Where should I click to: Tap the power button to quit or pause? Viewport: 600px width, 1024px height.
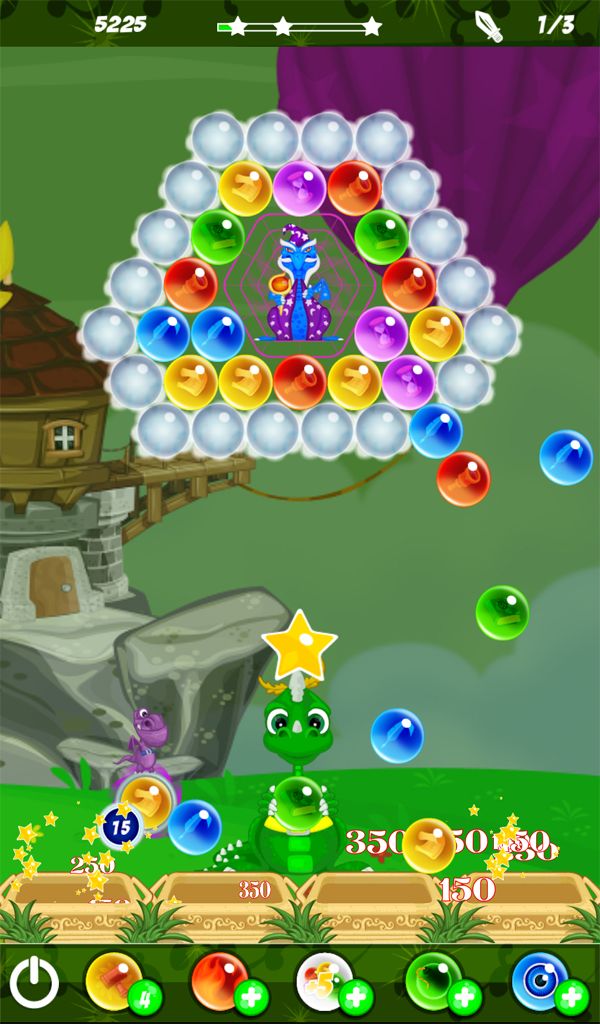tap(34, 982)
